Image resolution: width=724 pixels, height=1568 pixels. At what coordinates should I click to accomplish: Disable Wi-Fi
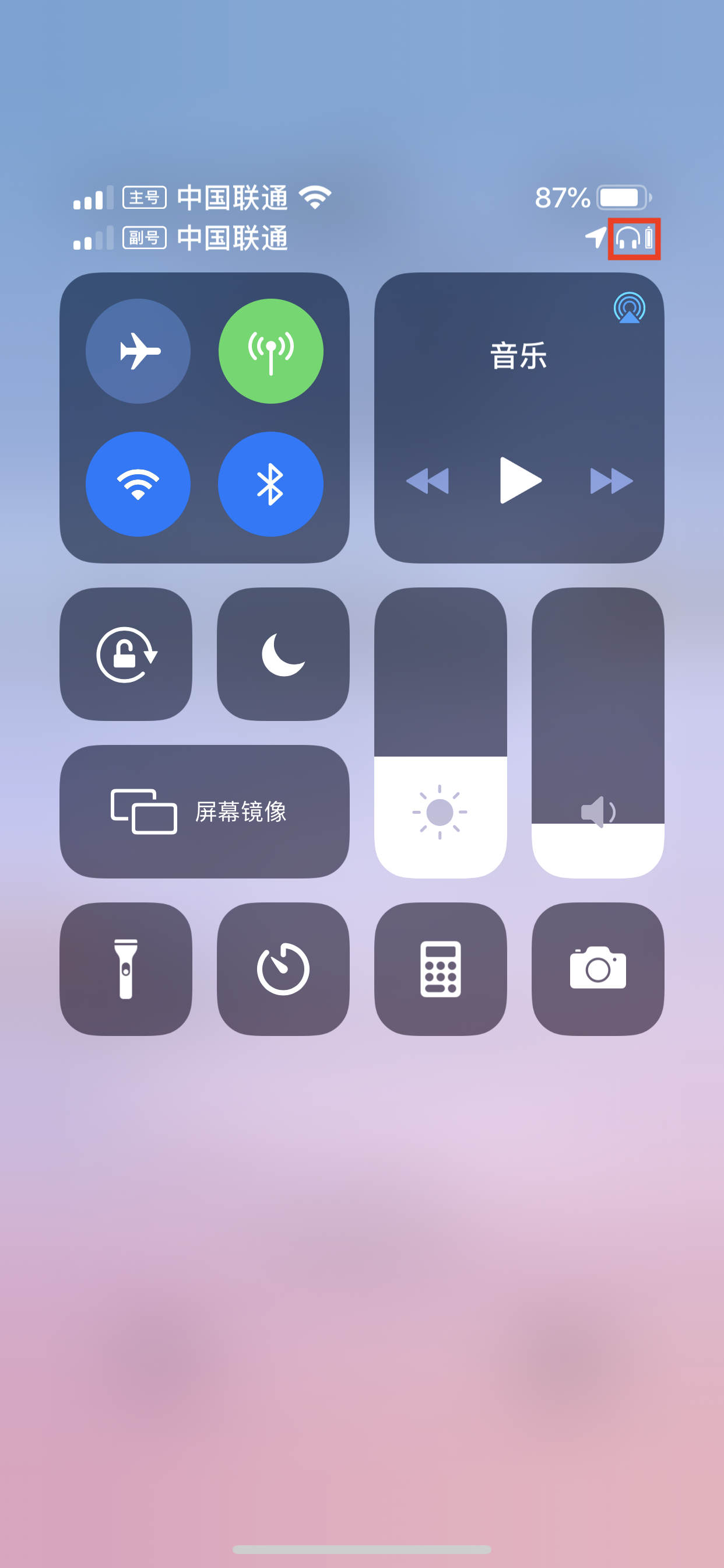click(x=138, y=484)
